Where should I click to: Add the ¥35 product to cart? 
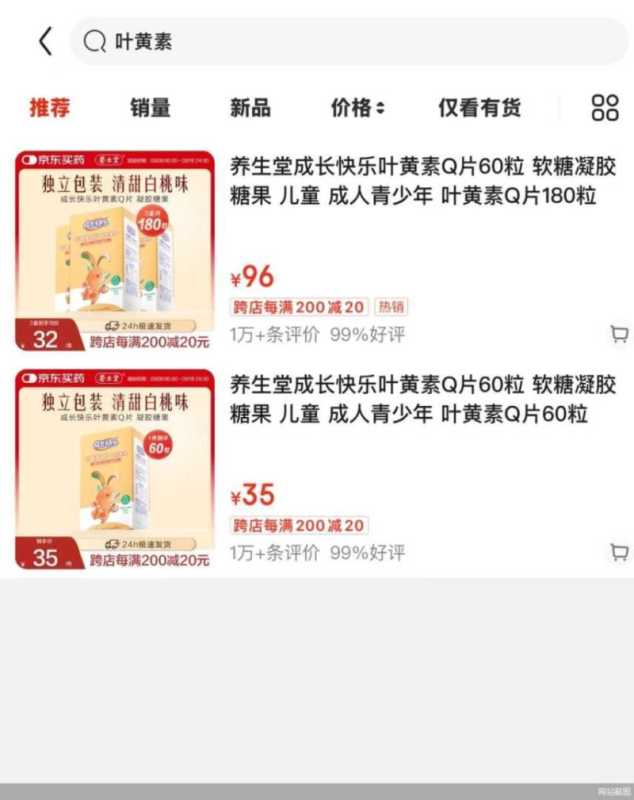(619, 552)
